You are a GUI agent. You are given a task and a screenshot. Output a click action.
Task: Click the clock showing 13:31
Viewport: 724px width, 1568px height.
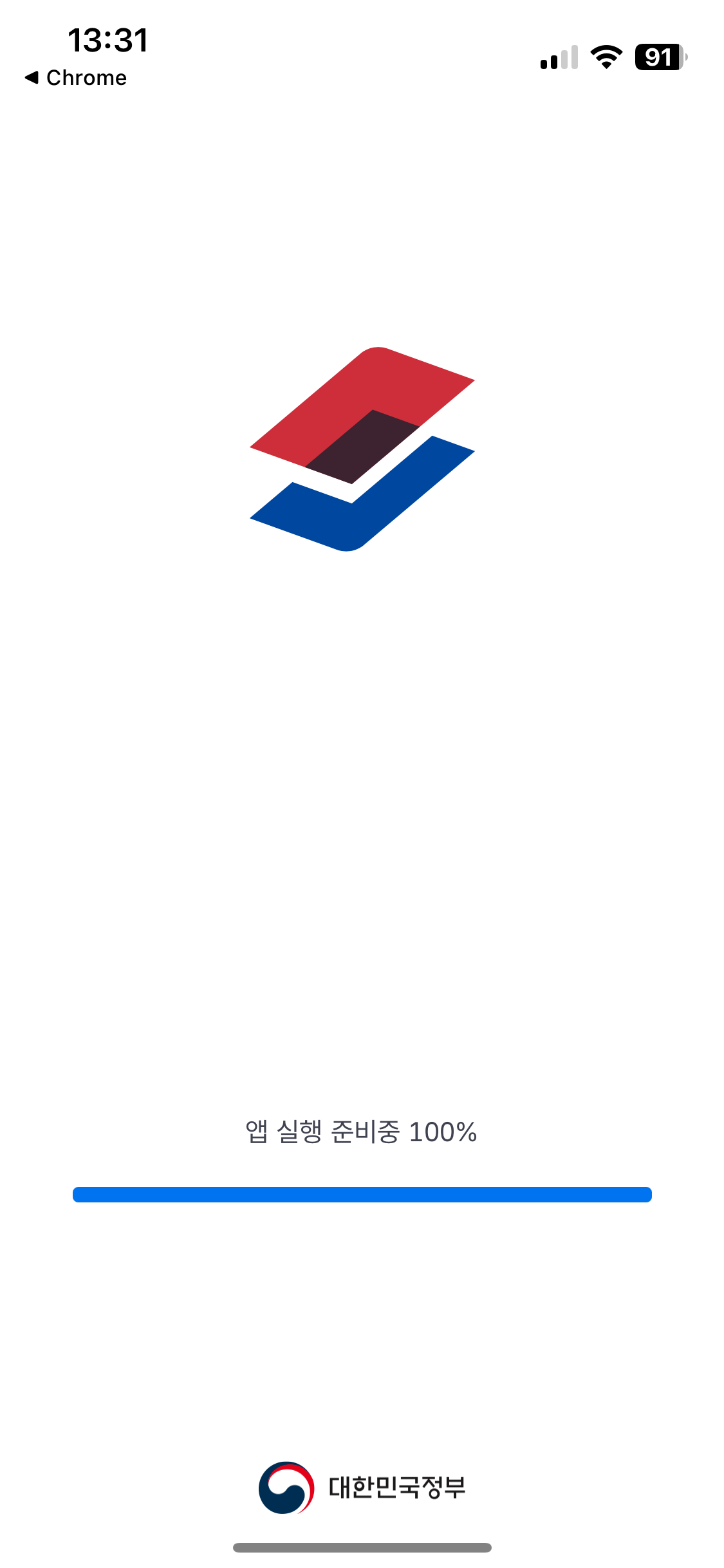[x=108, y=40]
